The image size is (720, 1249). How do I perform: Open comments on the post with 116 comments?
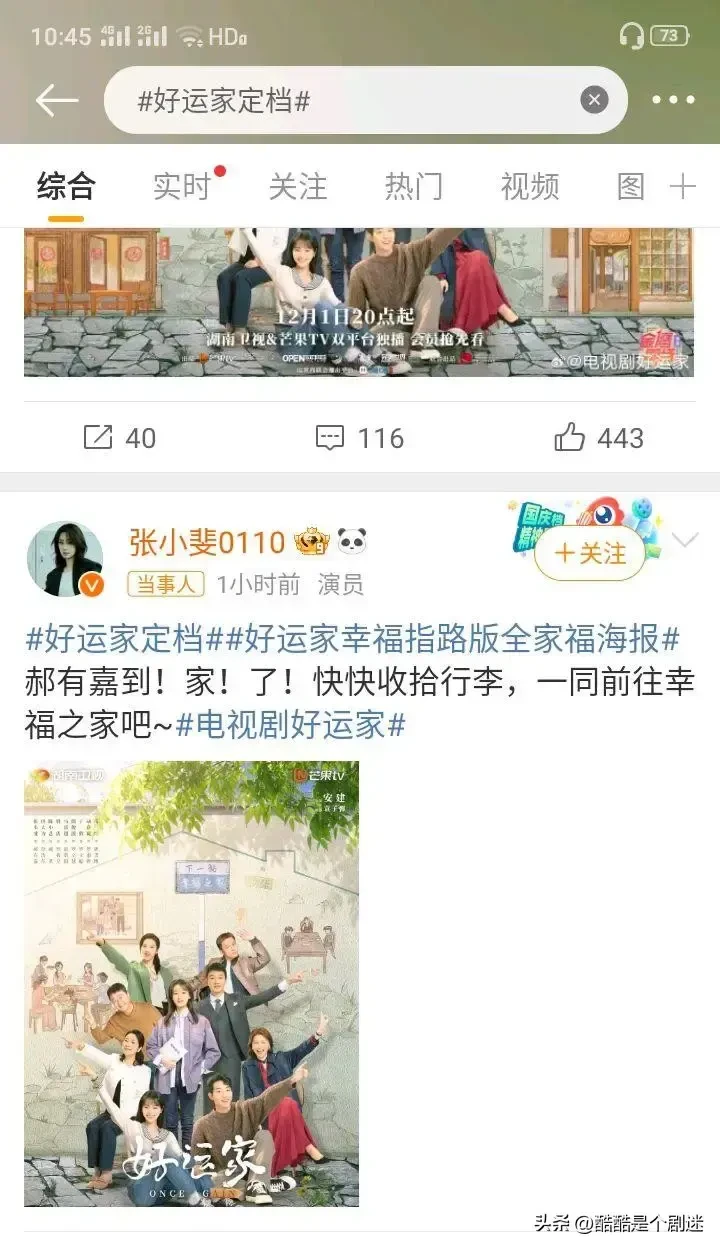(x=360, y=438)
